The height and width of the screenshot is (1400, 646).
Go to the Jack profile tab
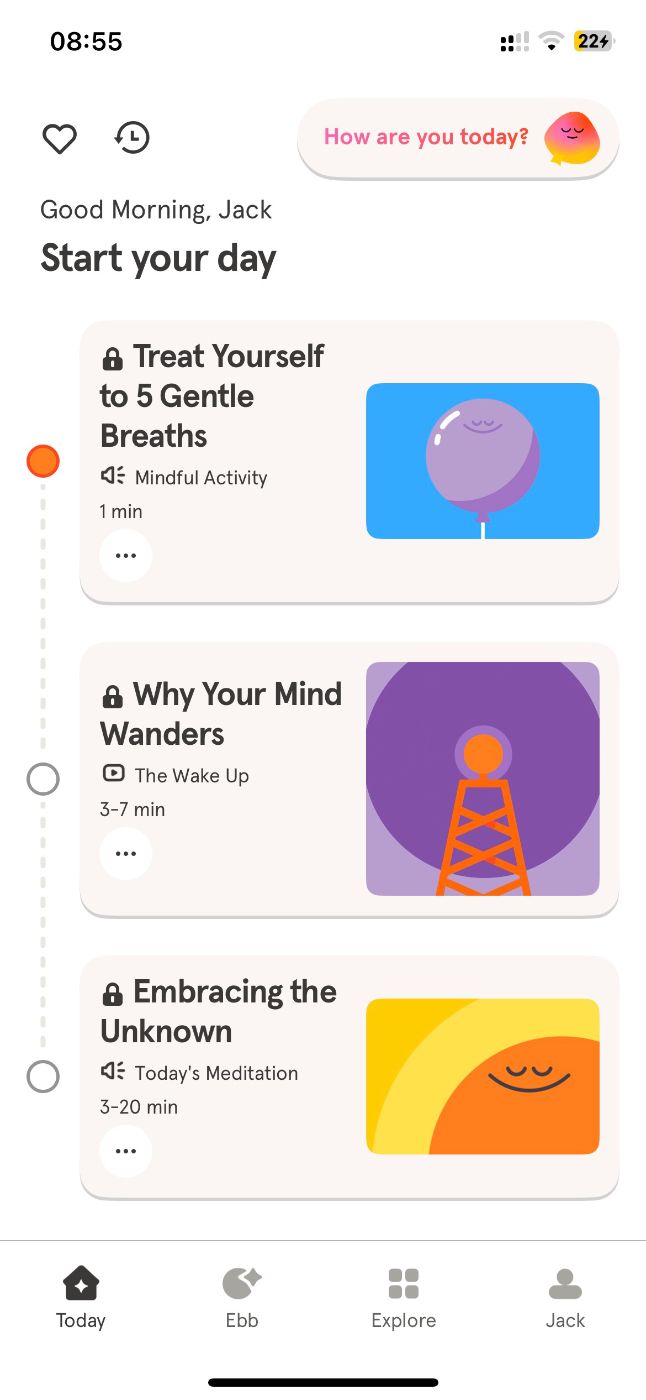[x=565, y=1298]
